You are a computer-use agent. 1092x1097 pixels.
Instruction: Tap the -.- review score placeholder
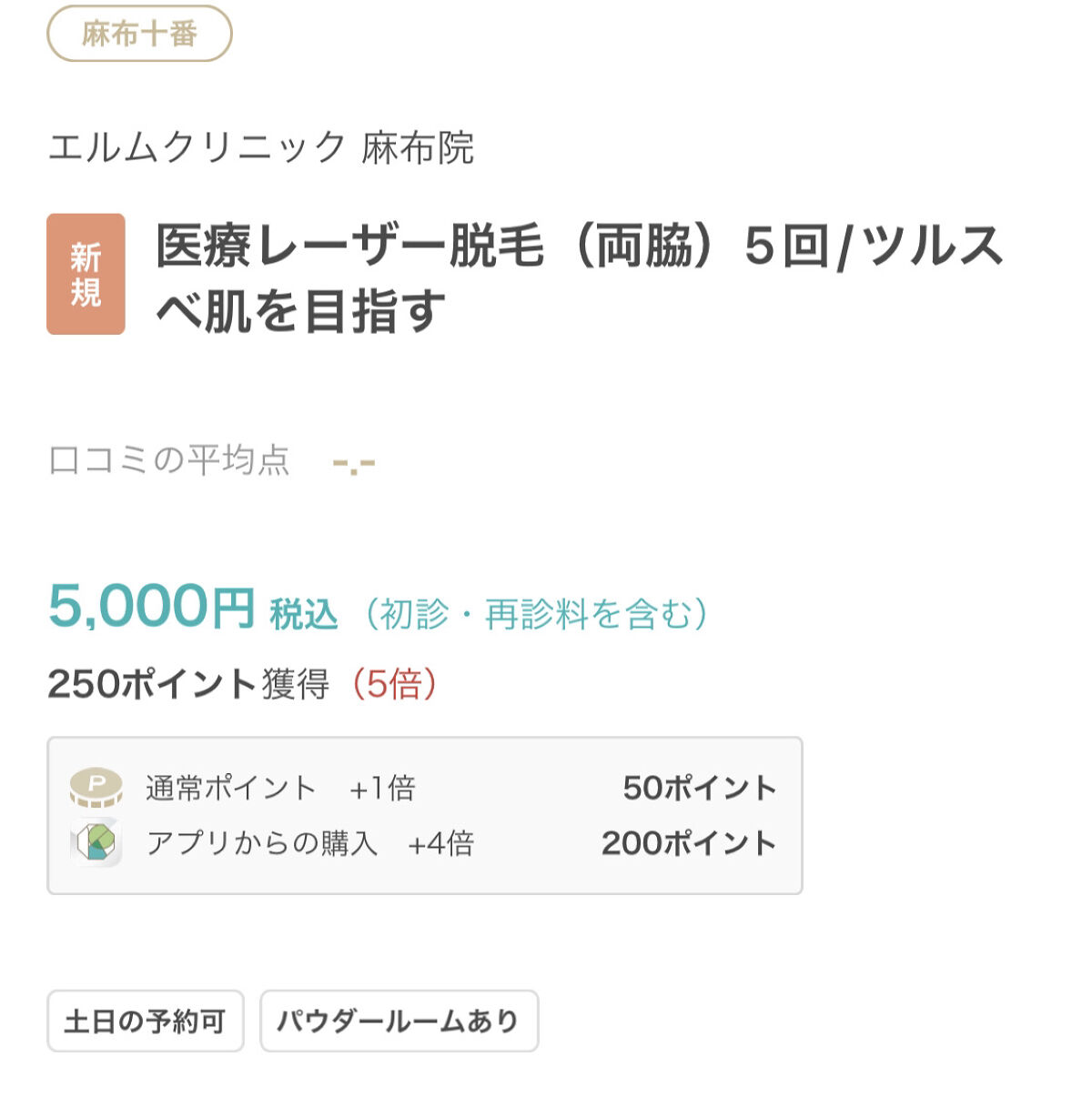353,462
